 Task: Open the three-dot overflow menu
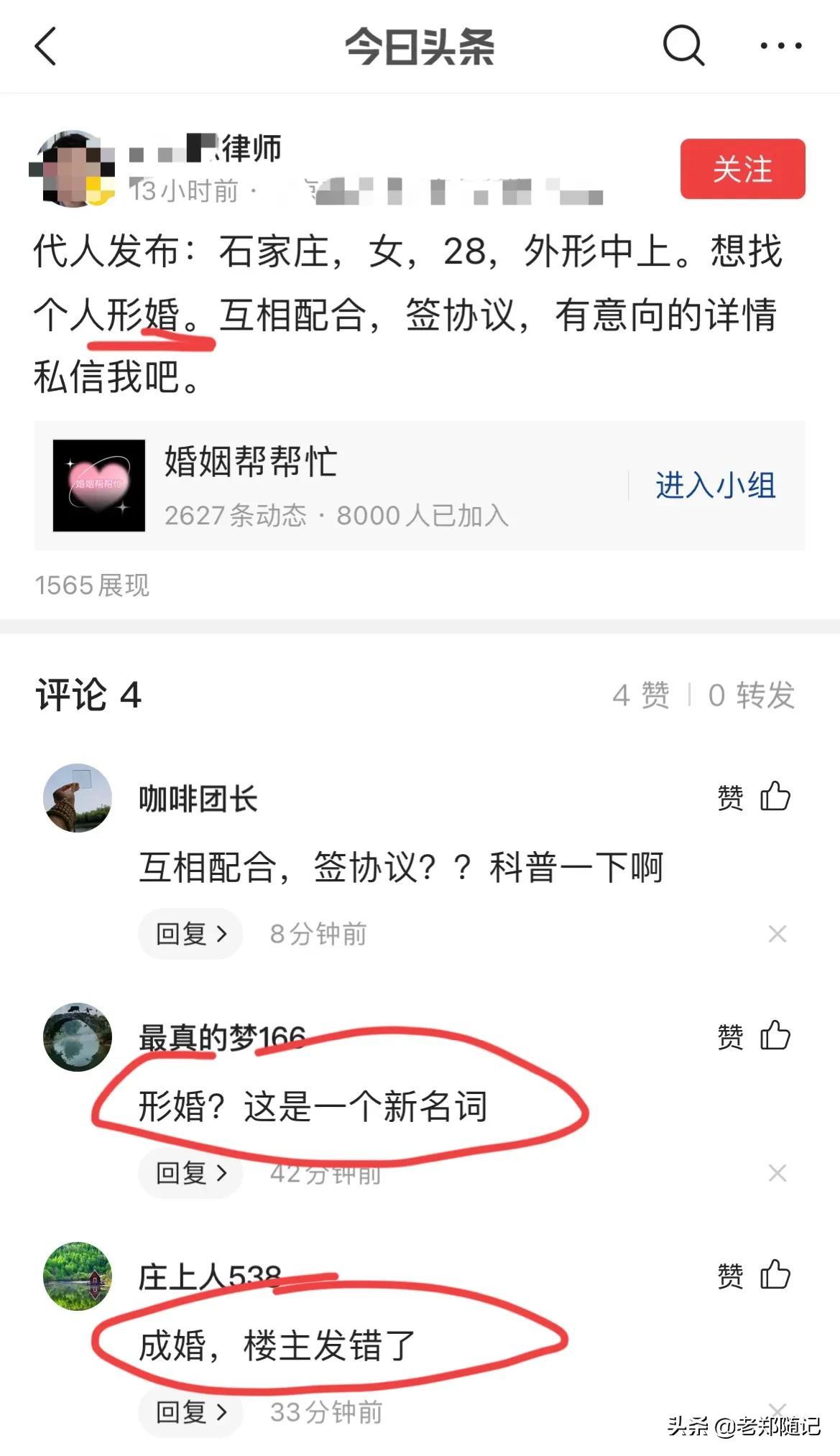click(781, 47)
